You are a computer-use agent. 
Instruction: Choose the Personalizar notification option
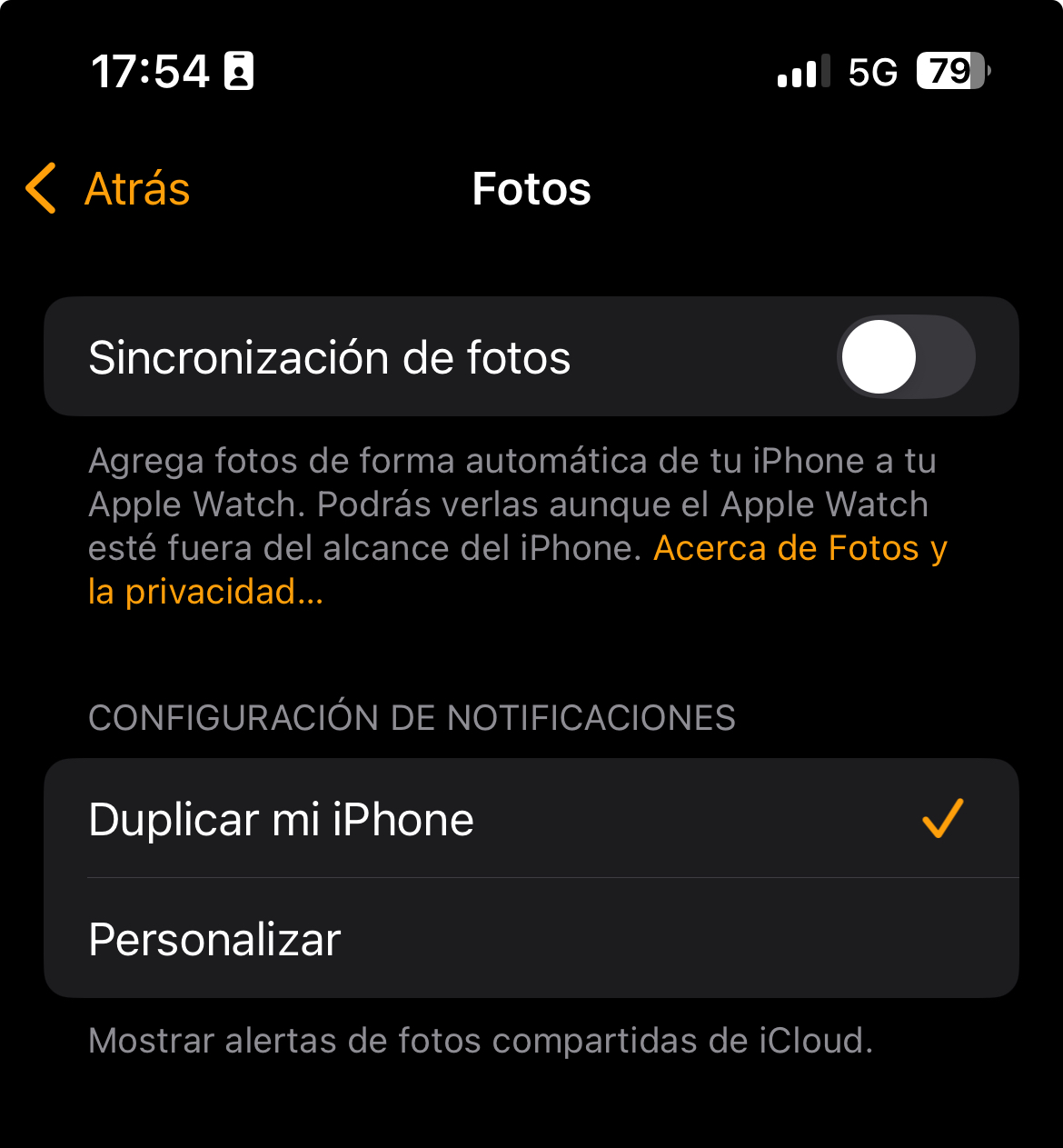point(531,939)
